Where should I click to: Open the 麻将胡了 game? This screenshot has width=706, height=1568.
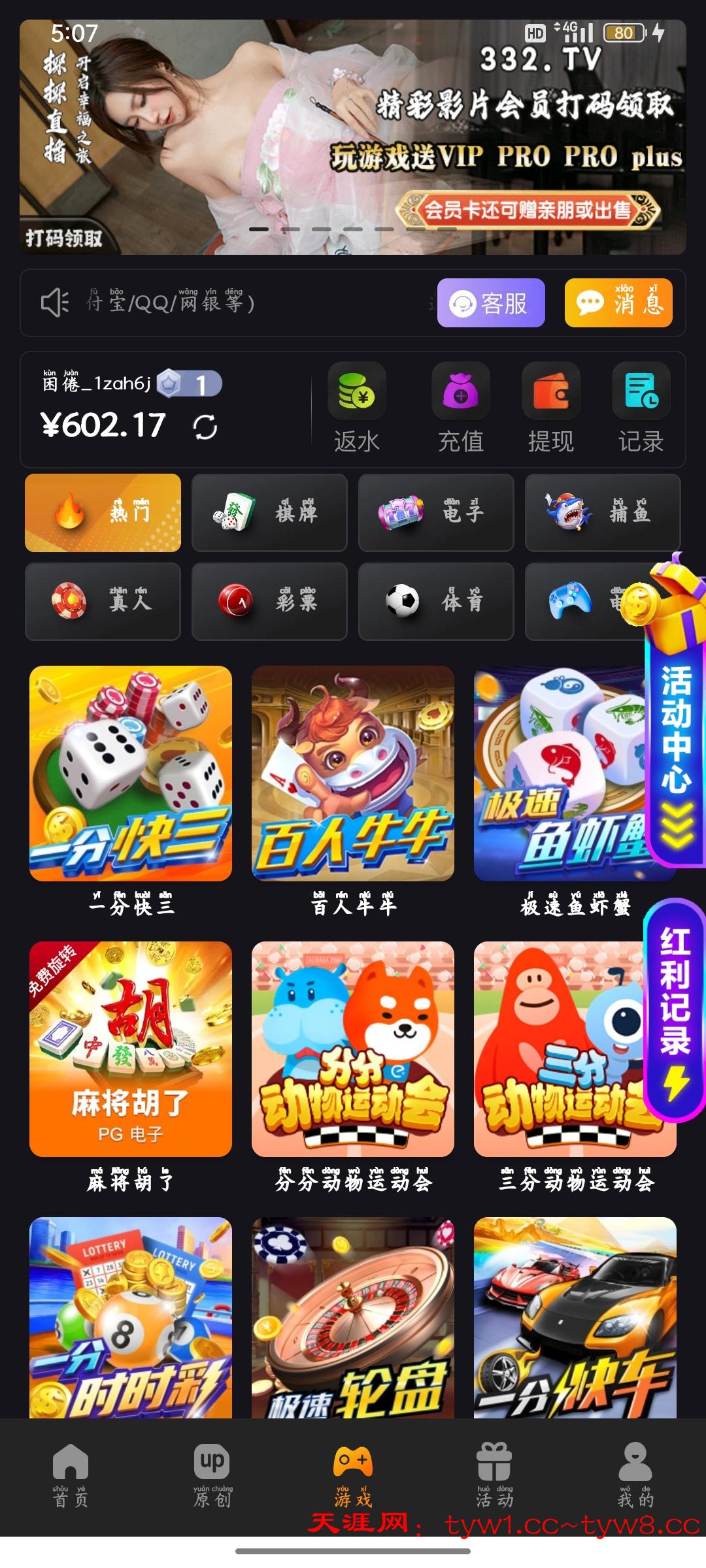(x=131, y=1049)
